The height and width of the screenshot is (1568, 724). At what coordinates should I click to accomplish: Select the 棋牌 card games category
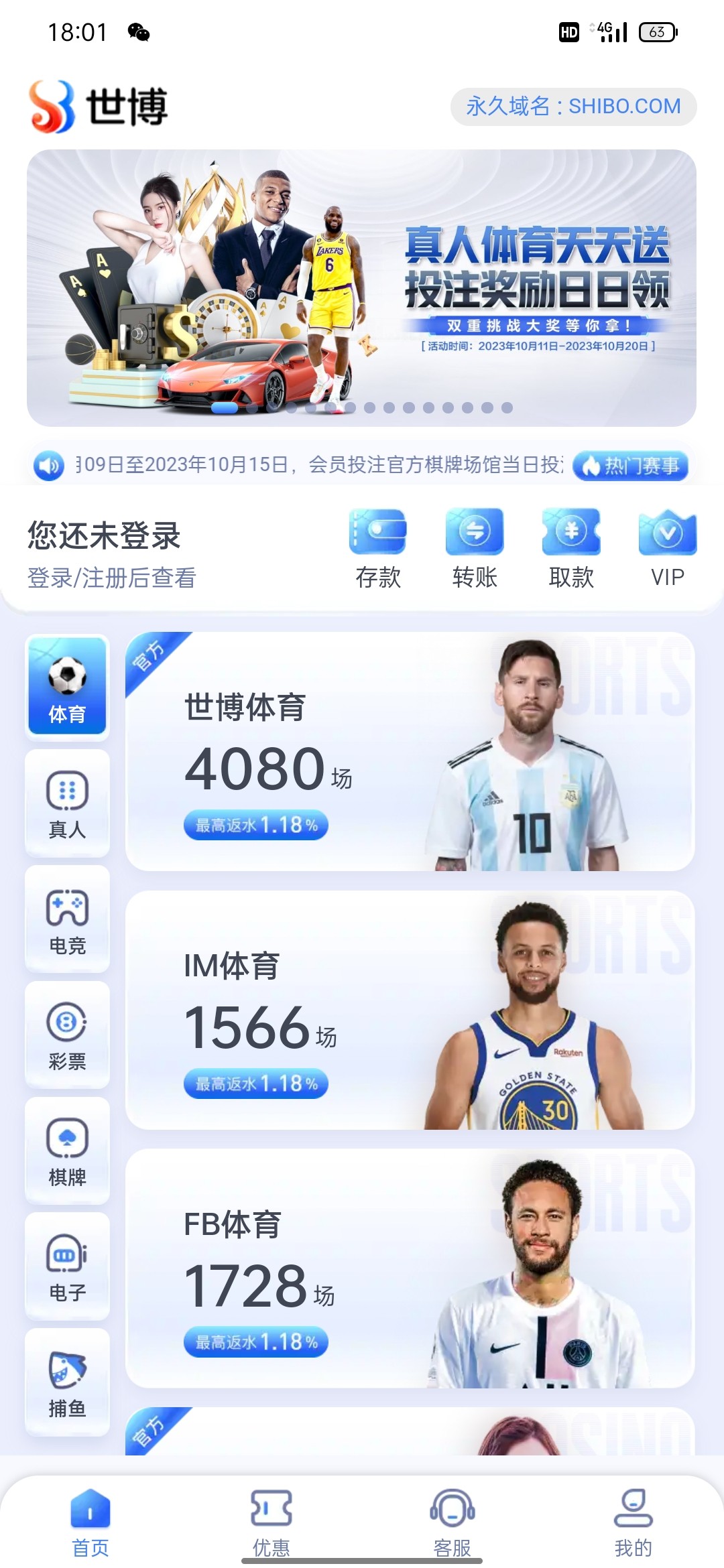pos(67,1151)
